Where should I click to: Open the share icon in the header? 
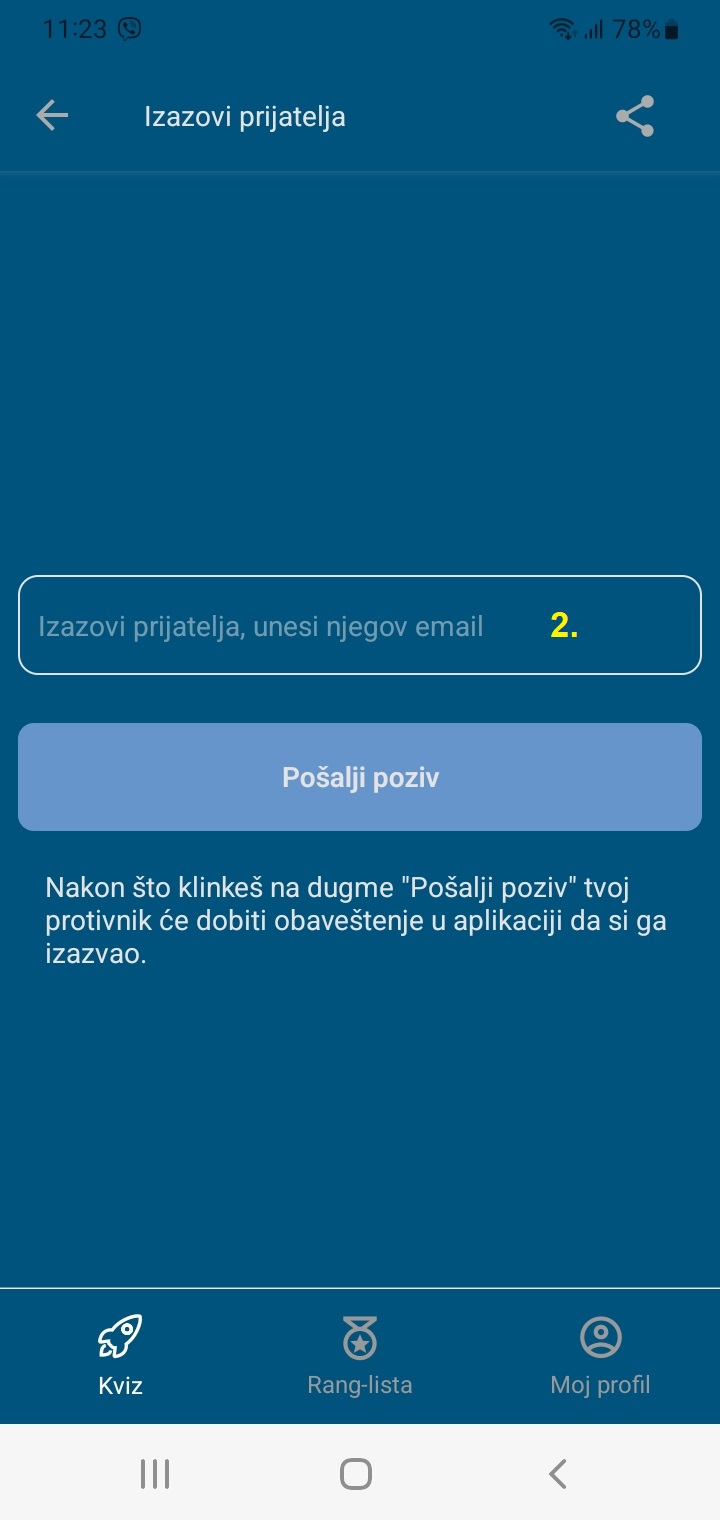(634, 116)
